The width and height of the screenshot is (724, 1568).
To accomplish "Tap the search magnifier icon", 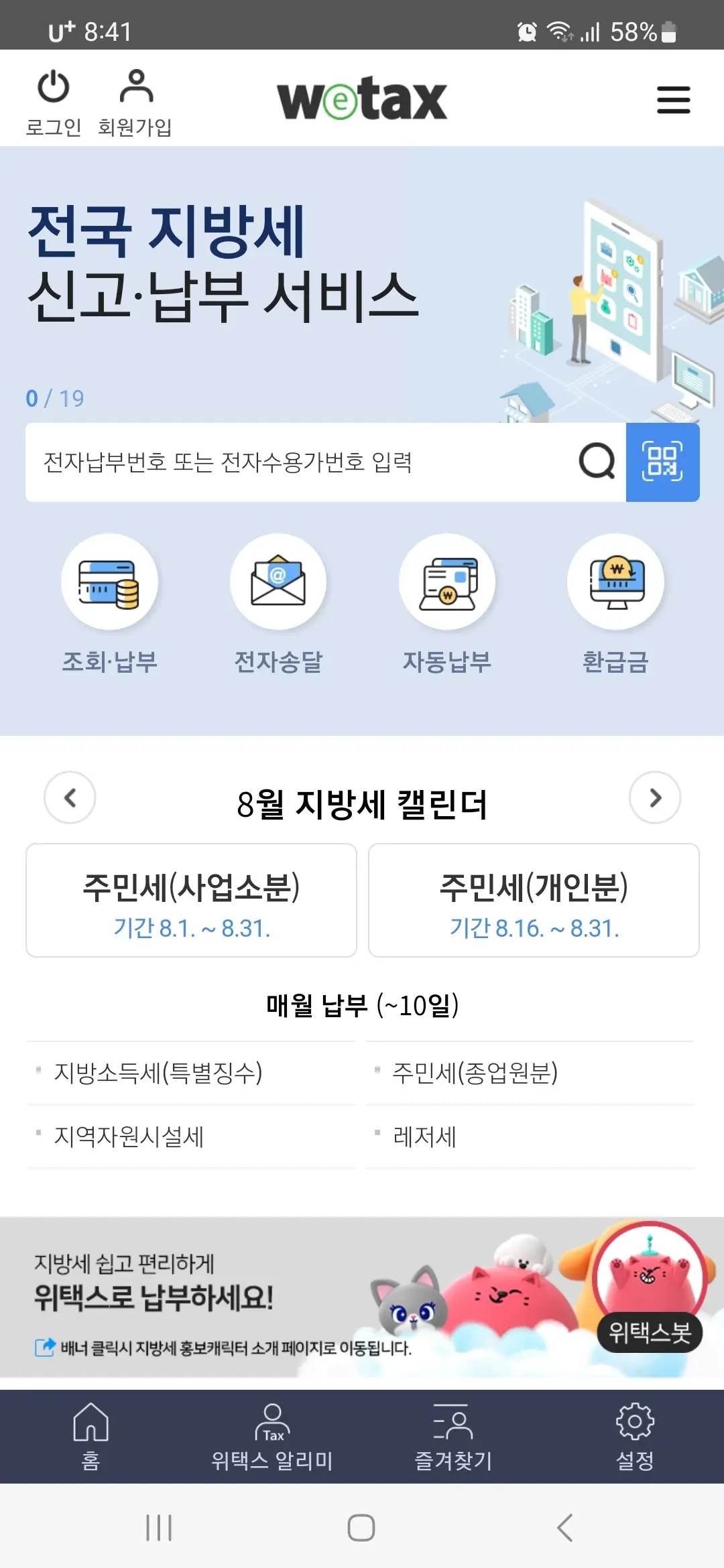I will (595, 462).
